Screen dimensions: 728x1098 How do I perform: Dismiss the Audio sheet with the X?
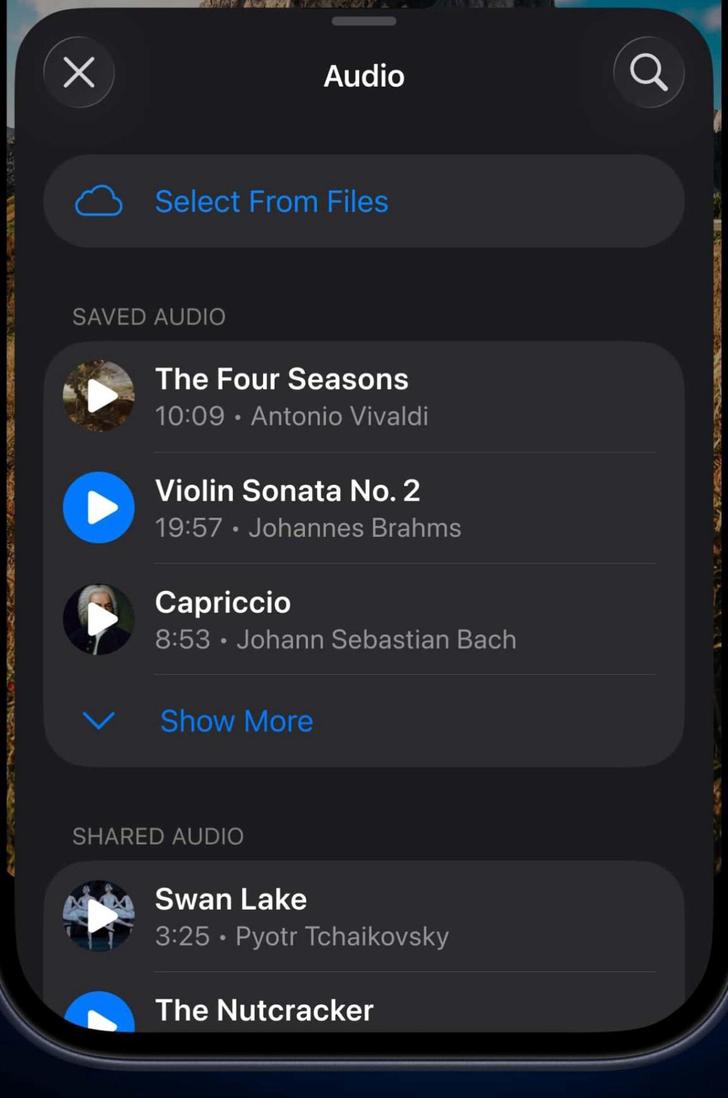click(x=78, y=72)
